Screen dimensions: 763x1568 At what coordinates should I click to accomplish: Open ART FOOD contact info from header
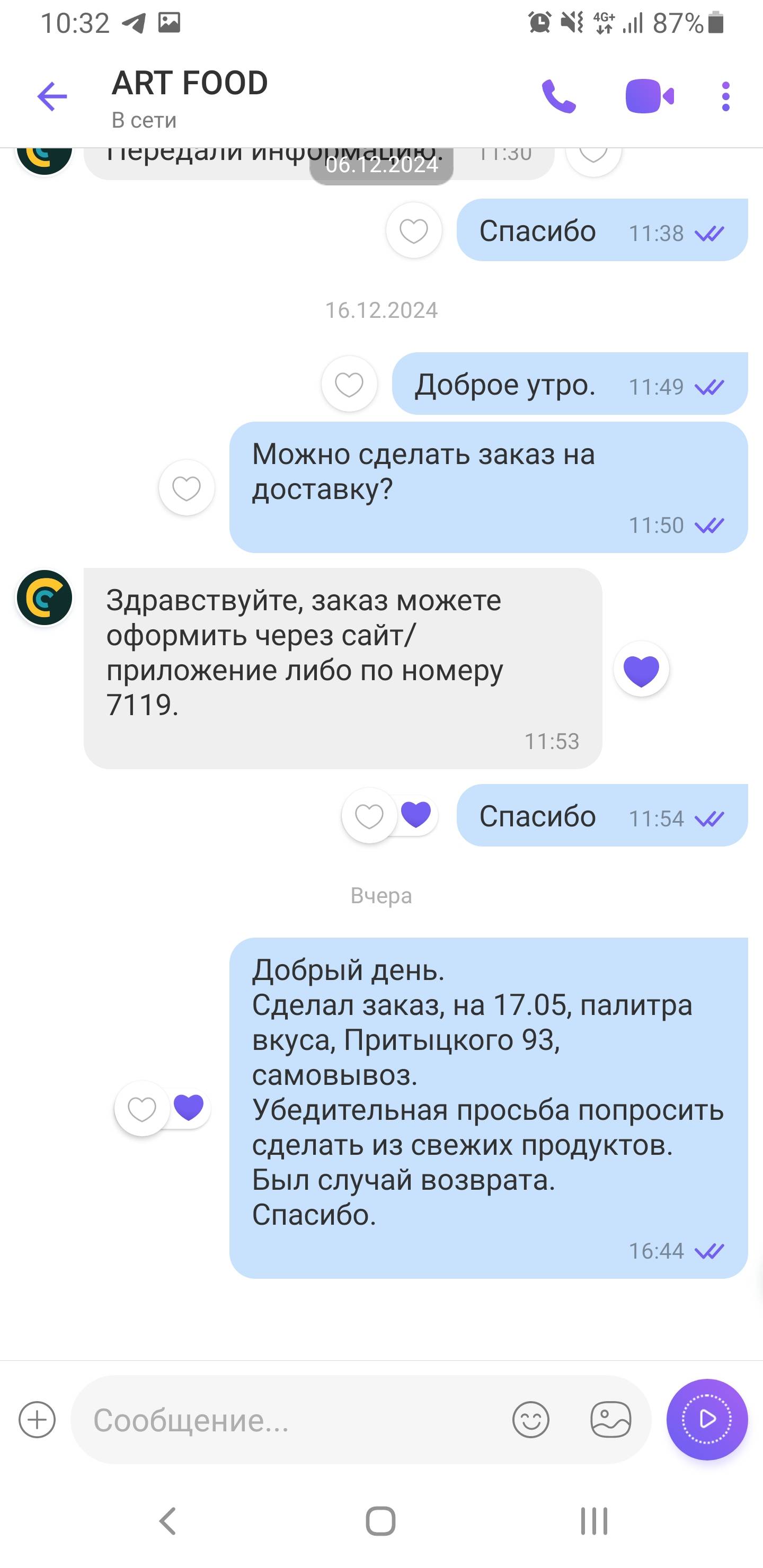(x=189, y=96)
